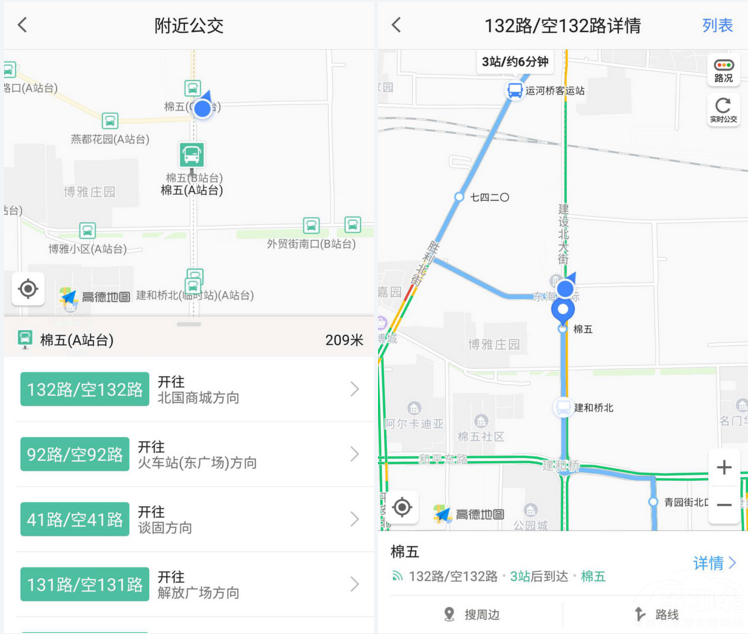Zoom in with the plus button
Viewport: 748px width, 634px height.
[724, 467]
